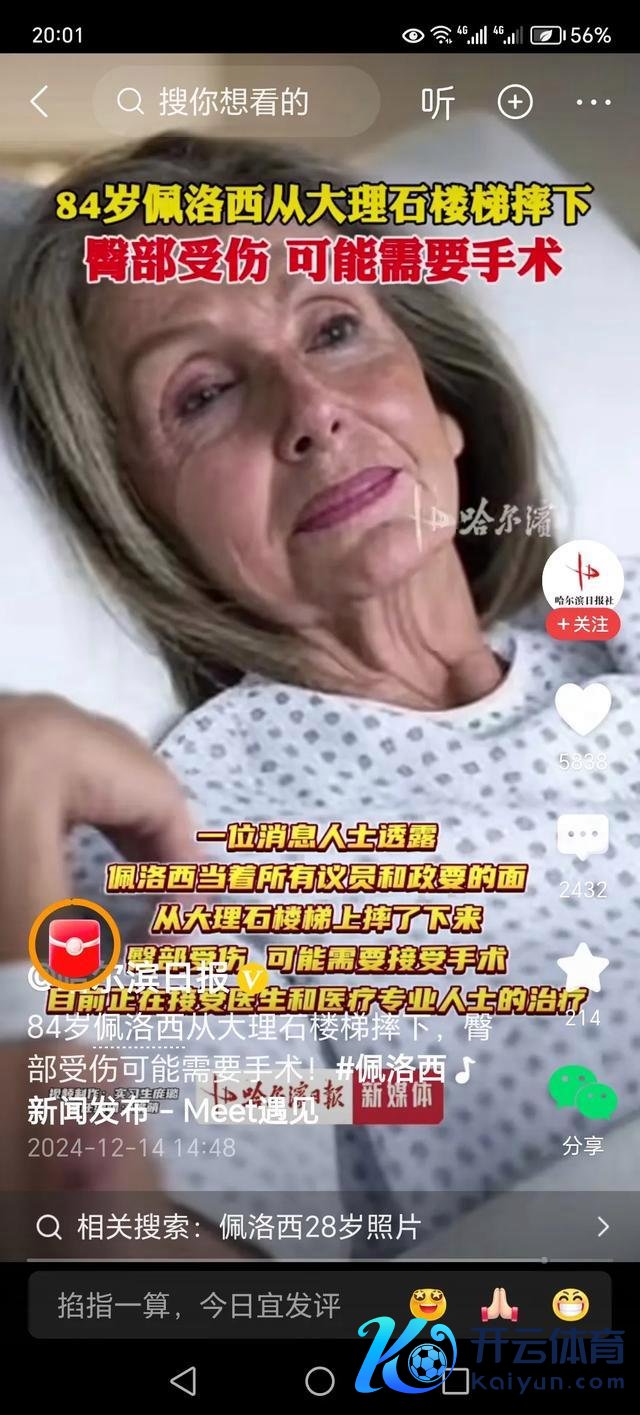Tap the system back button
The width and height of the screenshot is (640, 1415).
(x=183, y=1381)
